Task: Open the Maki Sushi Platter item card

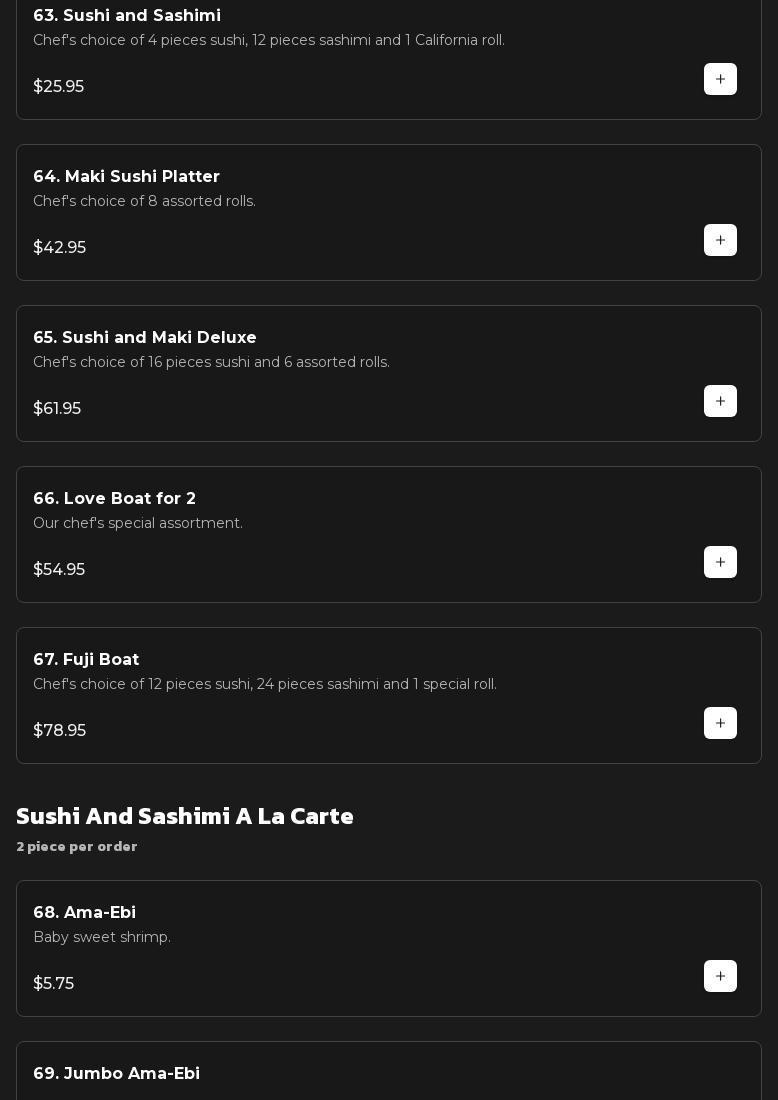Action: click(x=300, y=212)
